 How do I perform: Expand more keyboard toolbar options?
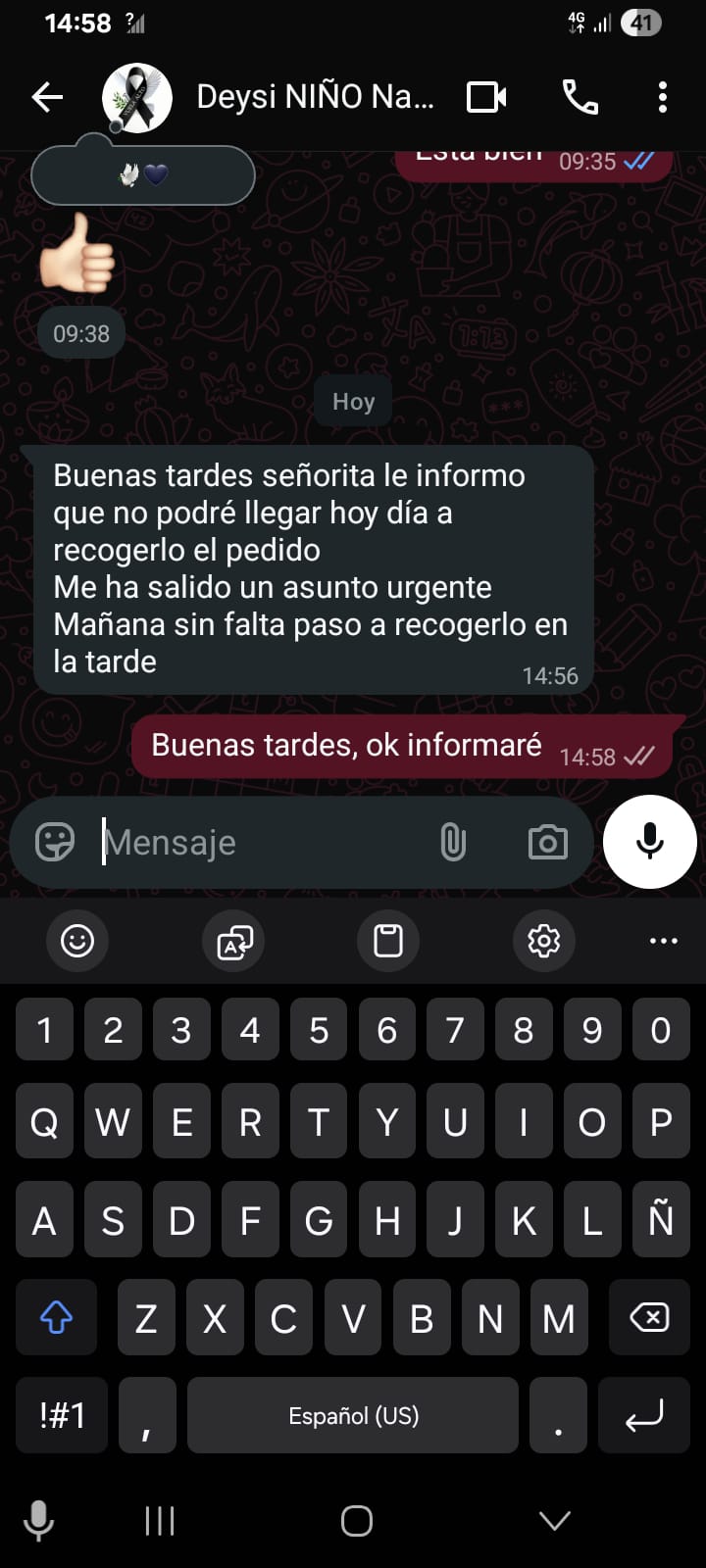663,941
